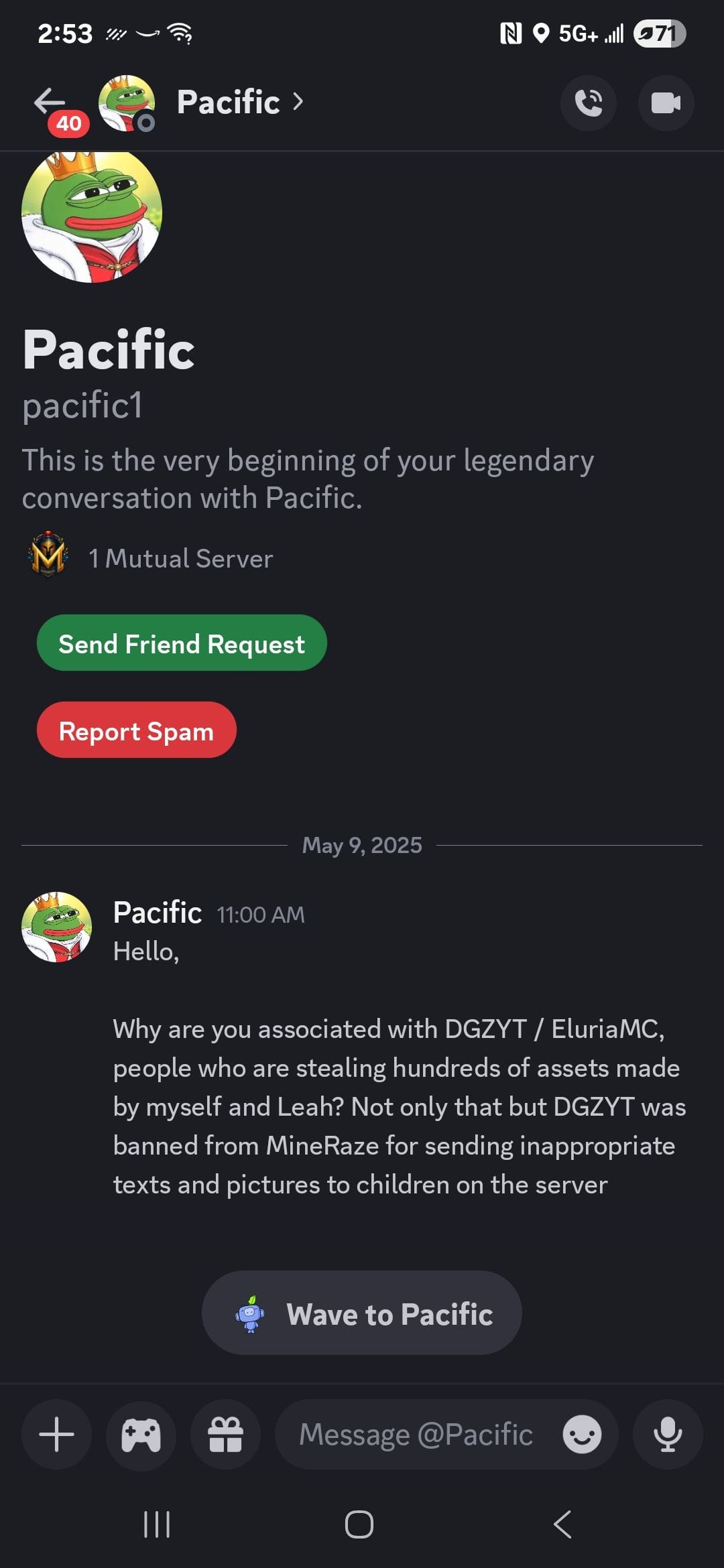This screenshot has width=724, height=1568.
Task: Go back using the top-left arrow
Action: (50, 102)
